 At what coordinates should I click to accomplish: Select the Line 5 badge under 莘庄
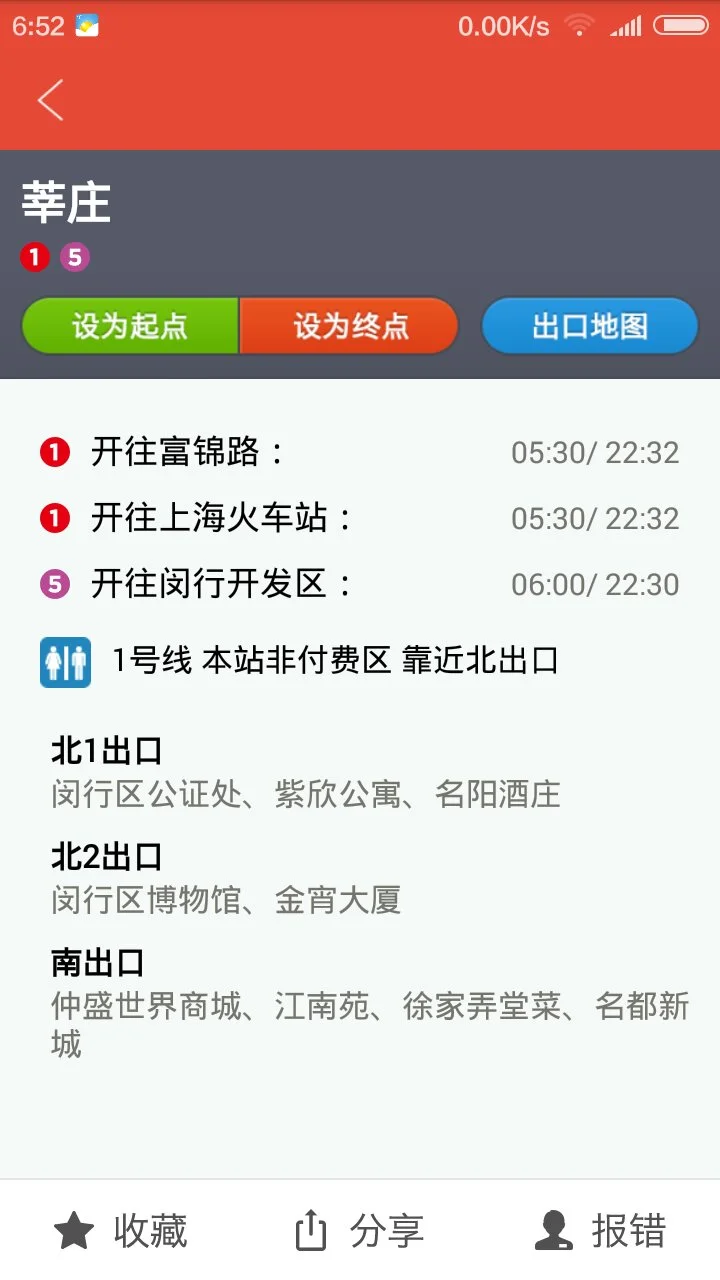coord(74,257)
